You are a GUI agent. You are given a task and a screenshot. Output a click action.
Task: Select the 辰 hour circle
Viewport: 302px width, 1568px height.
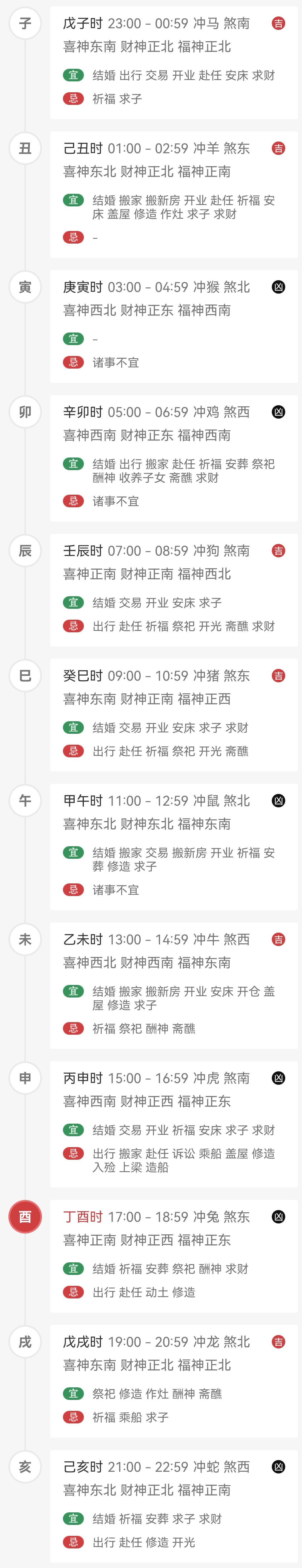coord(25,551)
